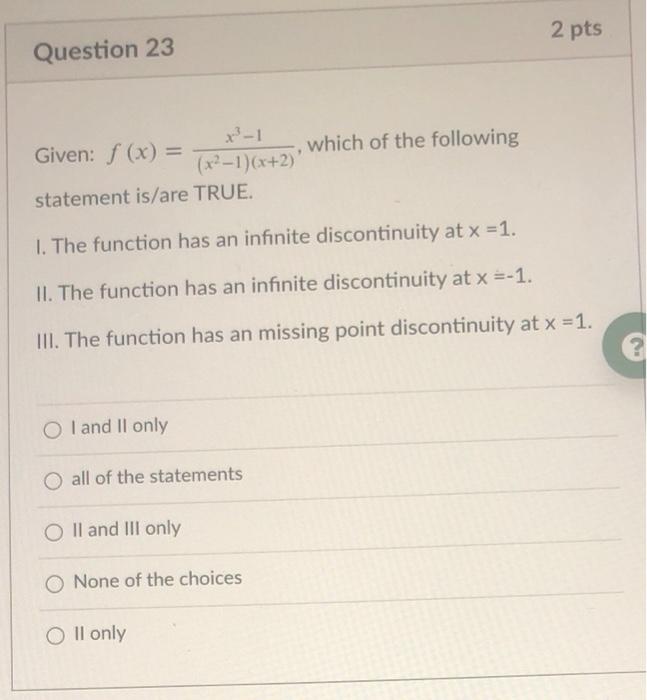
Task: Mark 'None of the choices' as answer
Action: (x=54, y=583)
